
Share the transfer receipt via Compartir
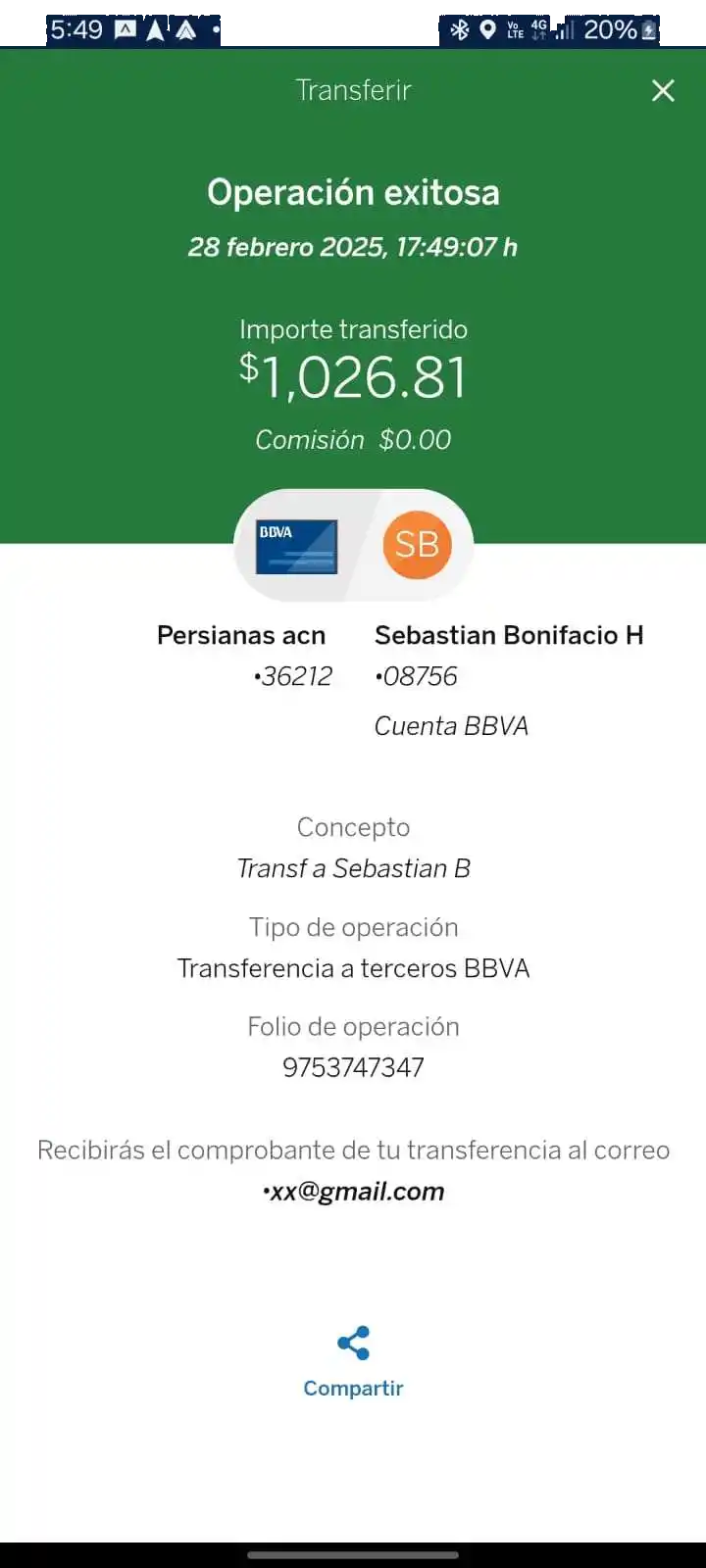353,1361
